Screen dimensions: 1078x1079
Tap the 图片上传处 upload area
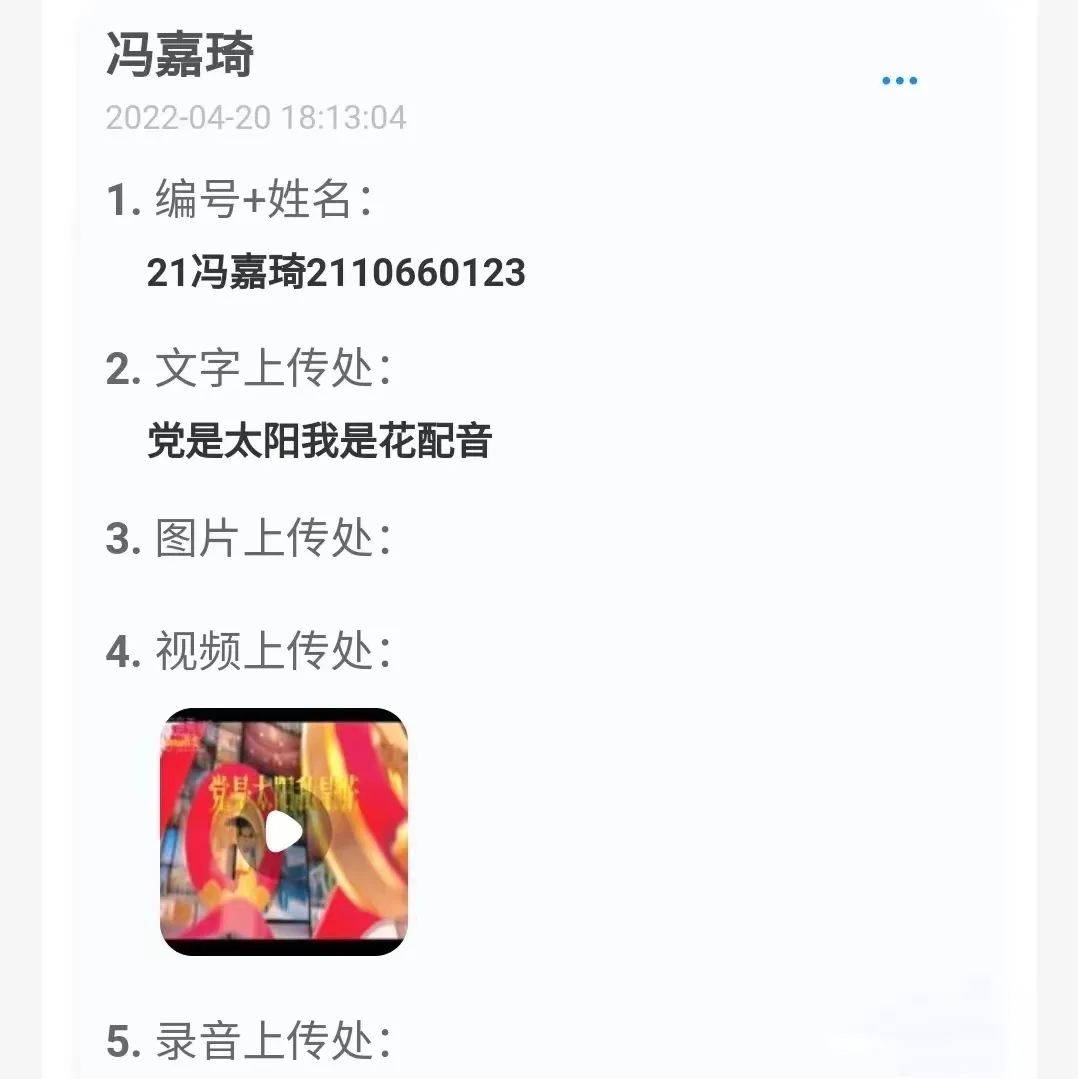[270, 538]
